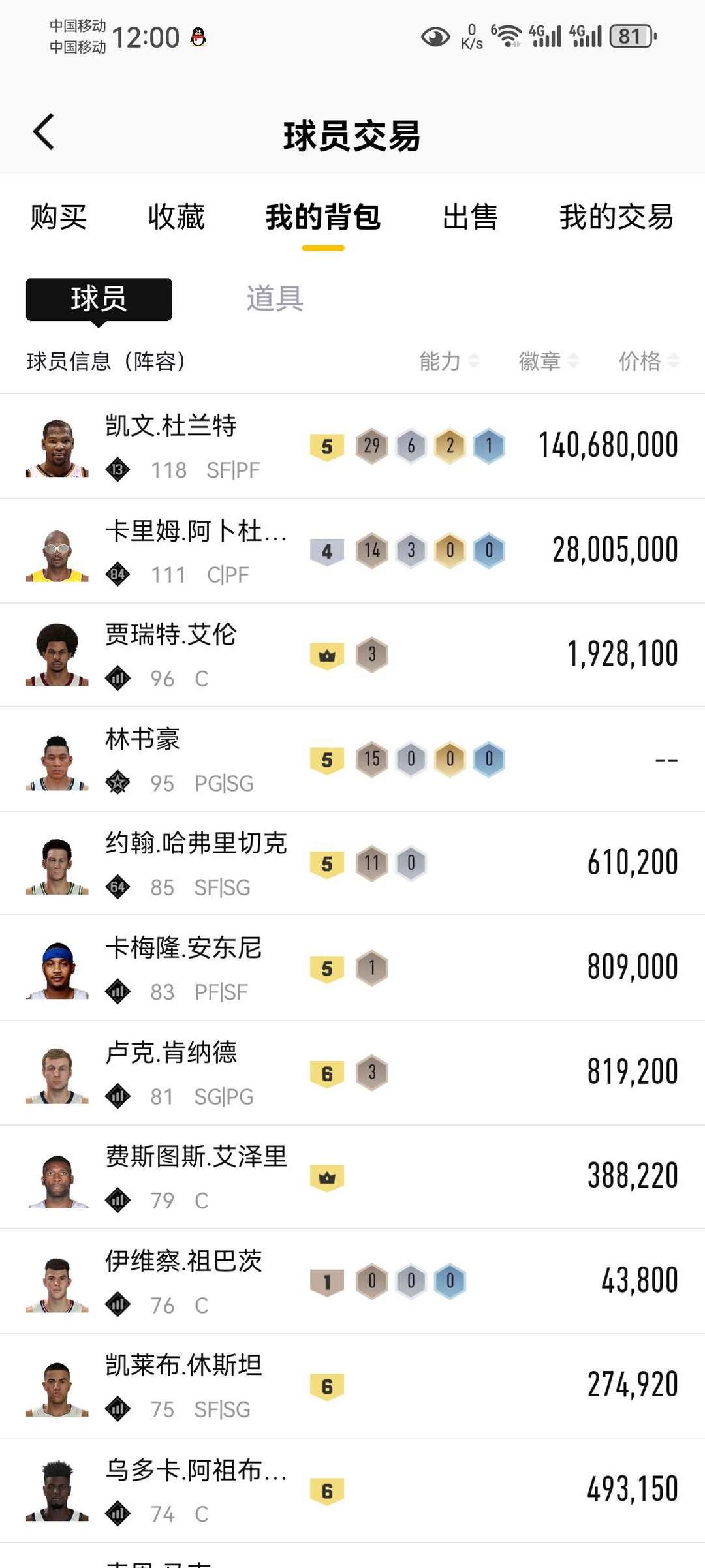Open 约翰.哈弗里切克 player details
Image resolution: width=705 pixels, height=1568 pixels.
click(352, 864)
